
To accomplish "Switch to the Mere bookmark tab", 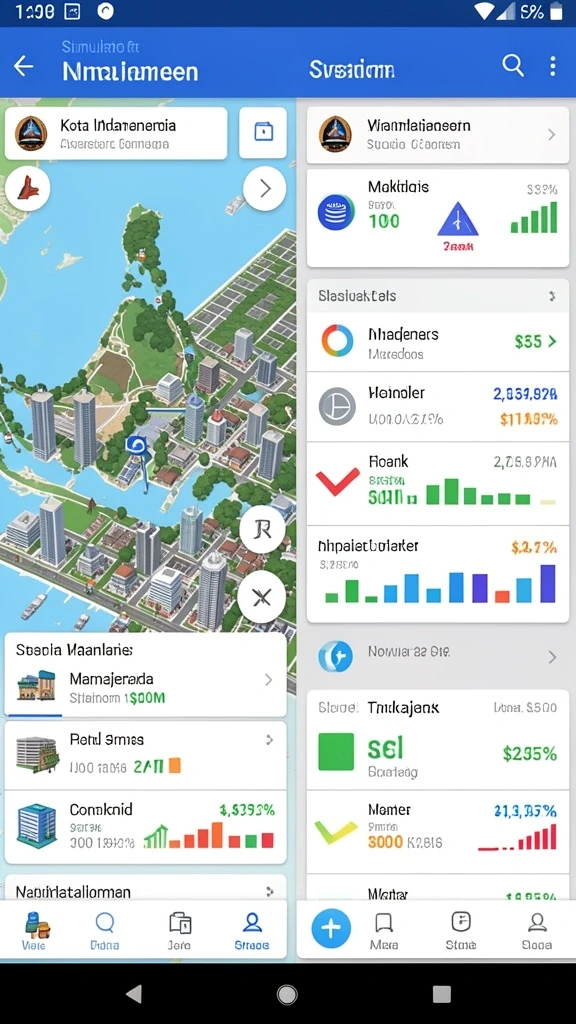I will coord(383,931).
